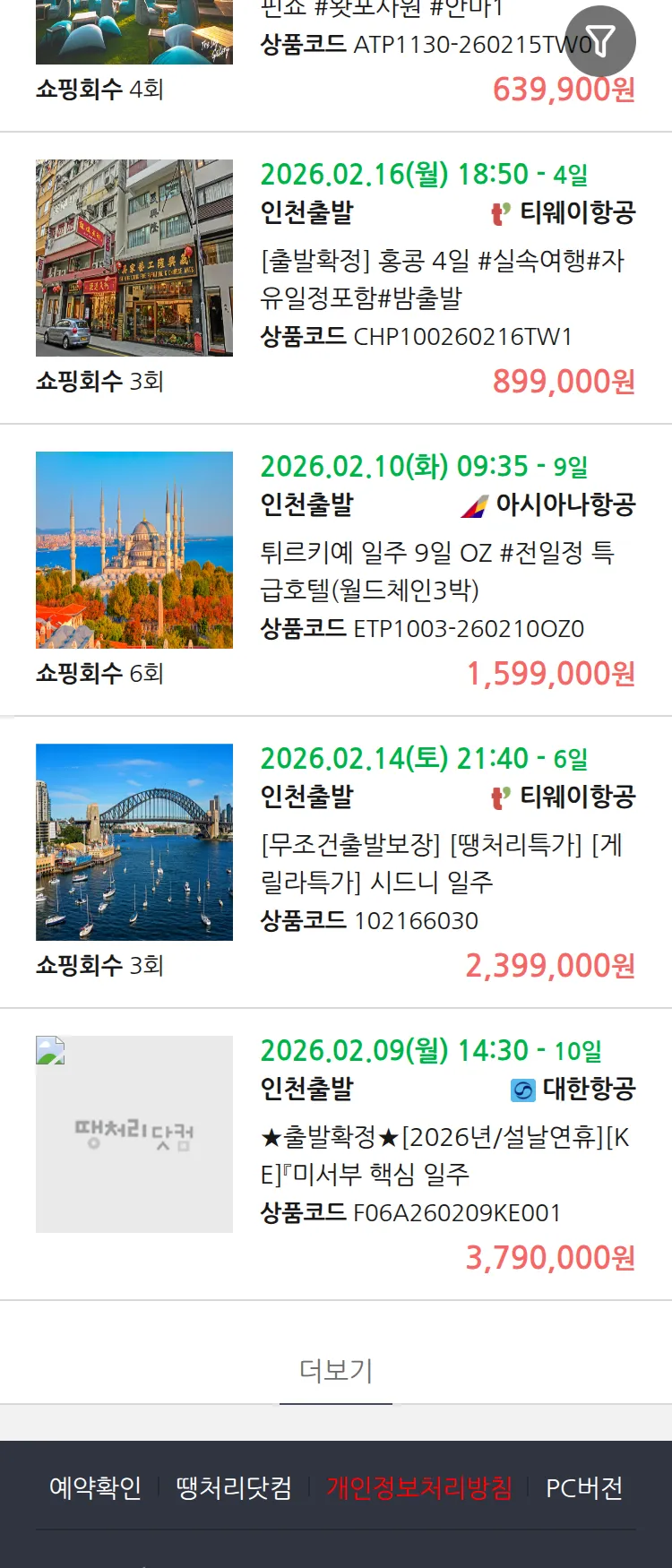Open the 미서부 핵심 일주 대한항공 package
The width and height of the screenshot is (672, 1568).
(444, 1155)
